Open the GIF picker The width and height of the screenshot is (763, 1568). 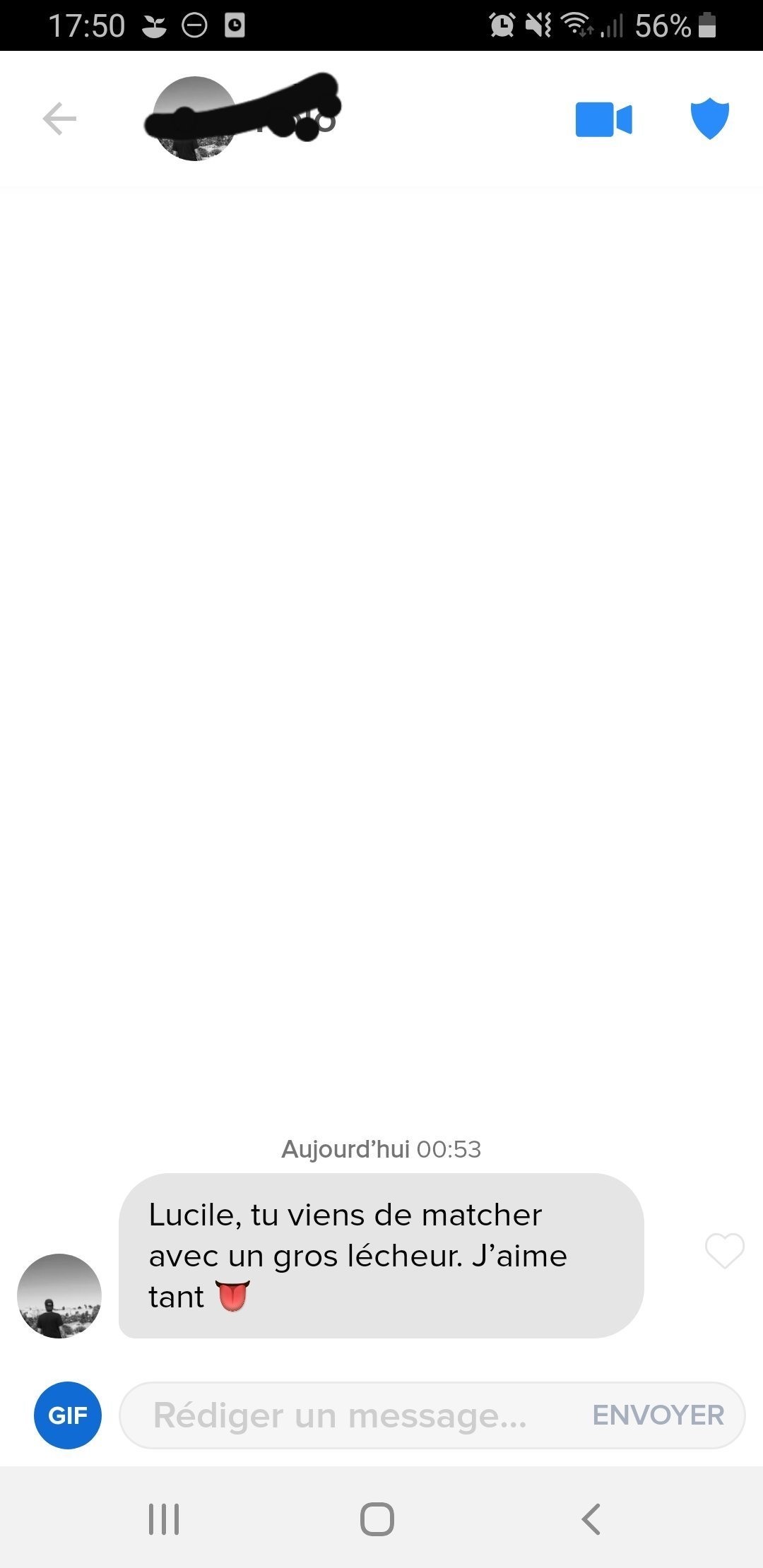(68, 1415)
